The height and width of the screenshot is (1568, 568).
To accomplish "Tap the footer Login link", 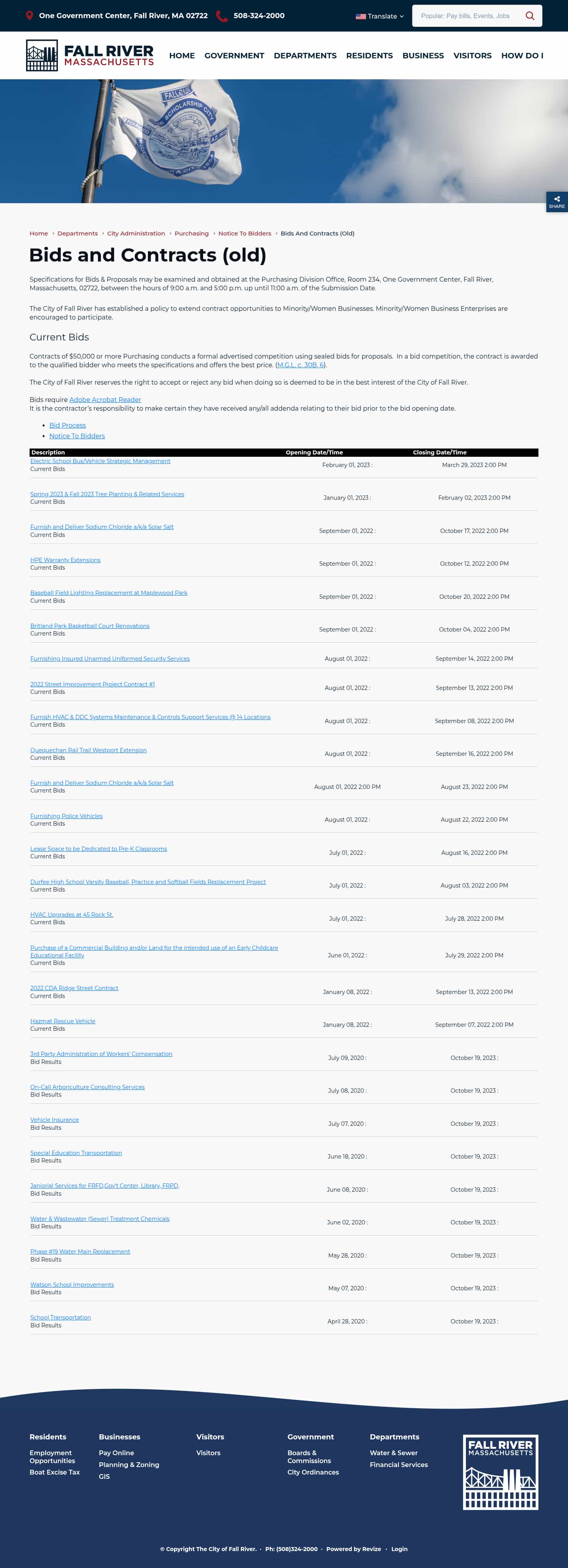I will point(399,1549).
